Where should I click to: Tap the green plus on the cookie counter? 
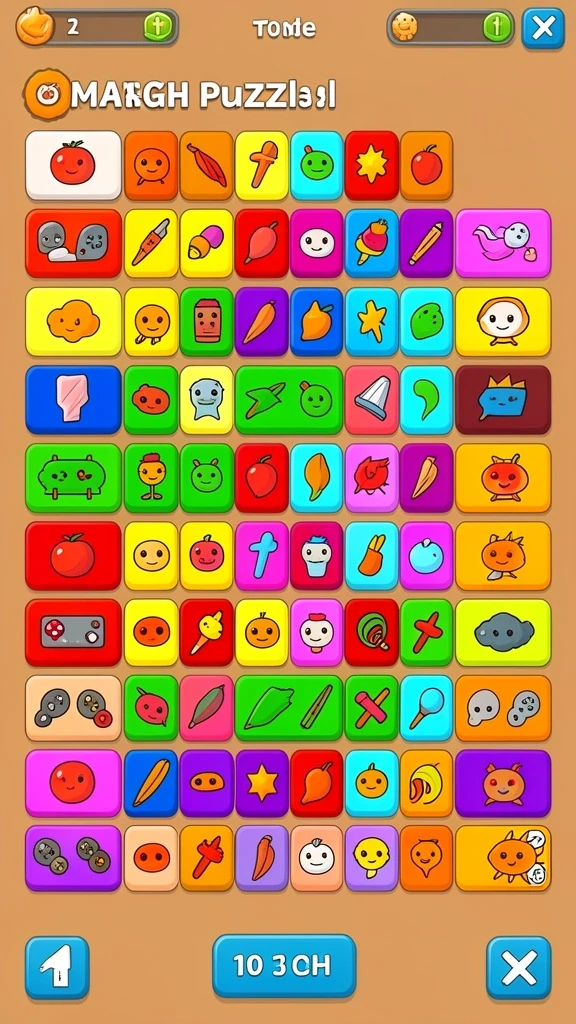point(497,27)
